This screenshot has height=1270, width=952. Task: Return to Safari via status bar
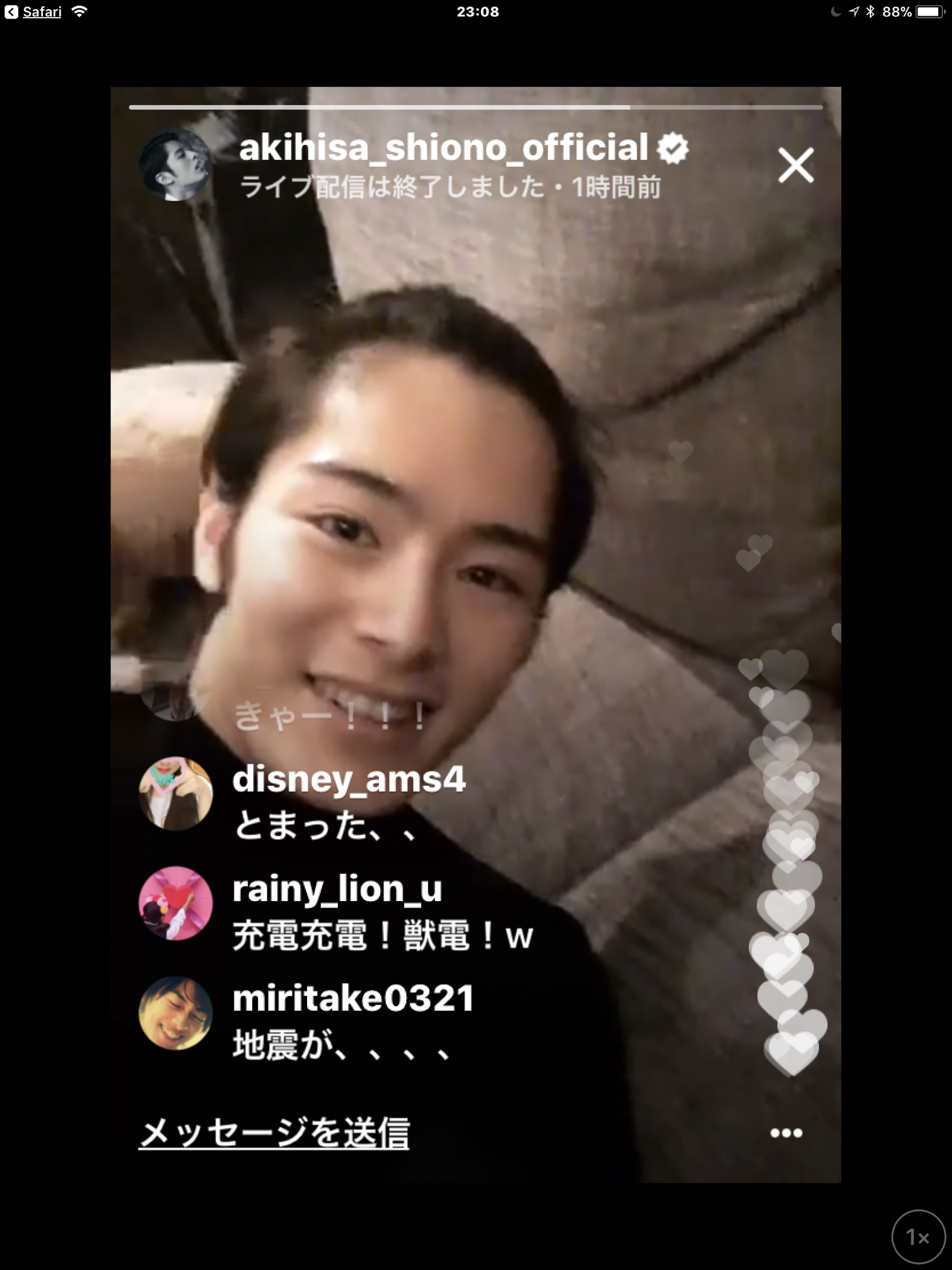coord(33,11)
